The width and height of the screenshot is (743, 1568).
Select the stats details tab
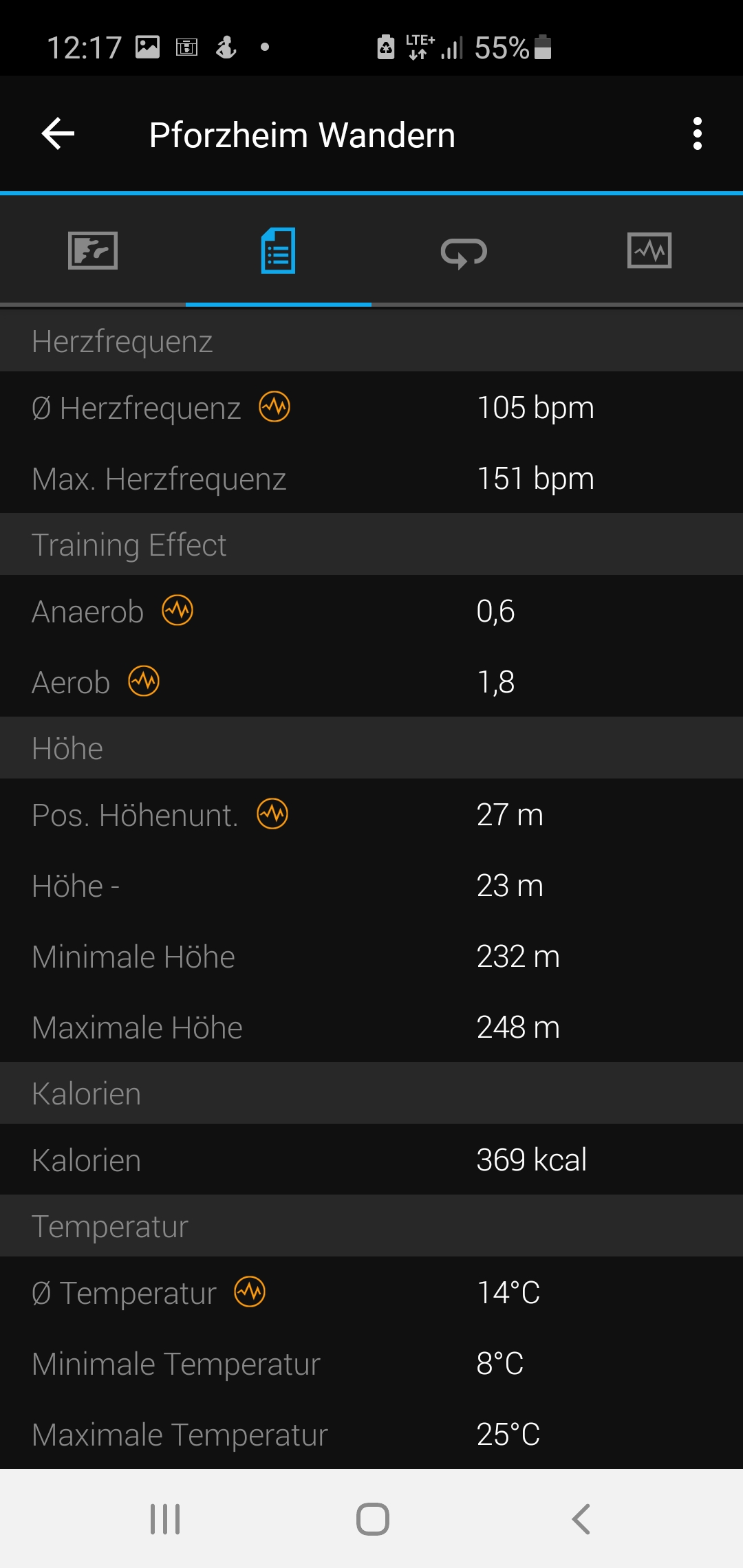click(279, 251)
